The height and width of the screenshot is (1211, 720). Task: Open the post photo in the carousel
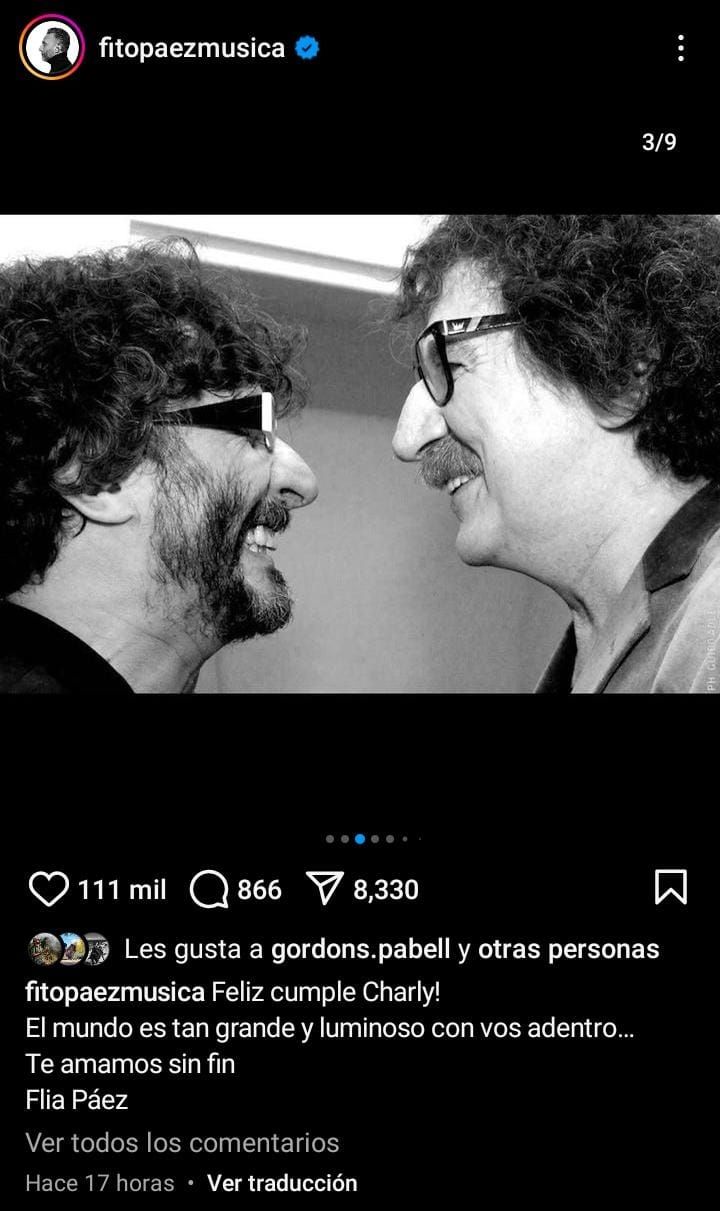click(360, 453)
